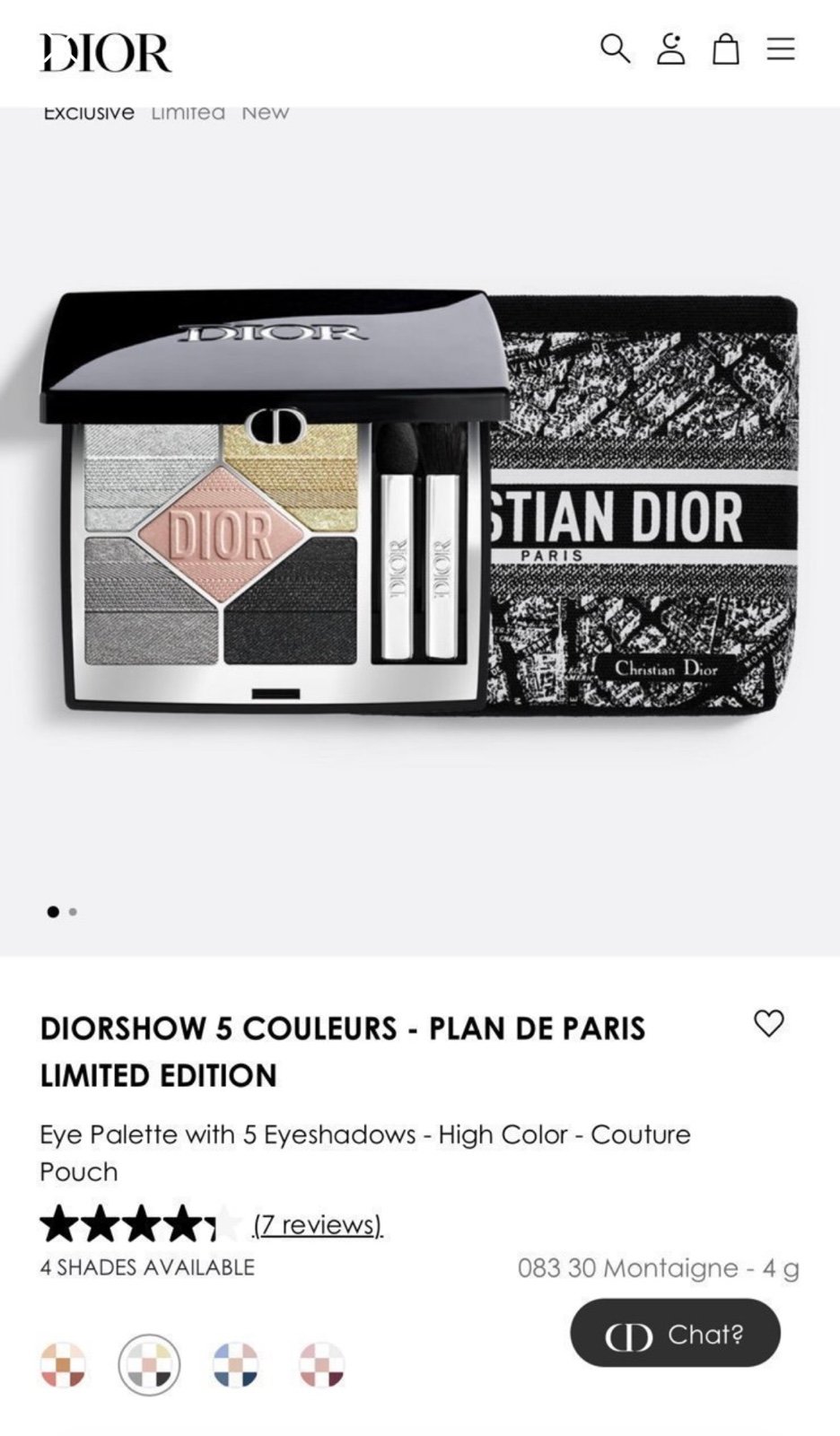
Task: Open the search icon
Action: [615, 48]
